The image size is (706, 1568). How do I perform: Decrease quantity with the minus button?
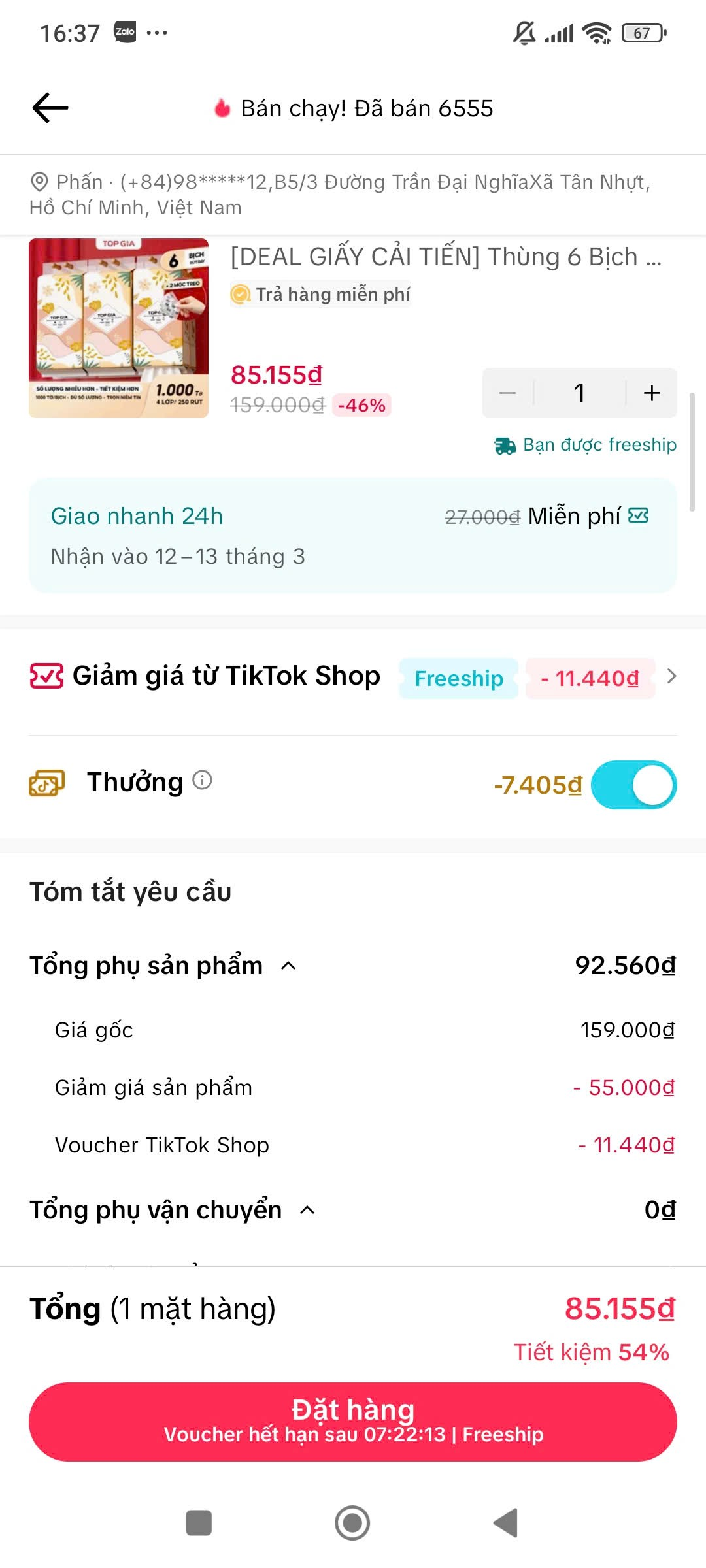pos(508,393)
